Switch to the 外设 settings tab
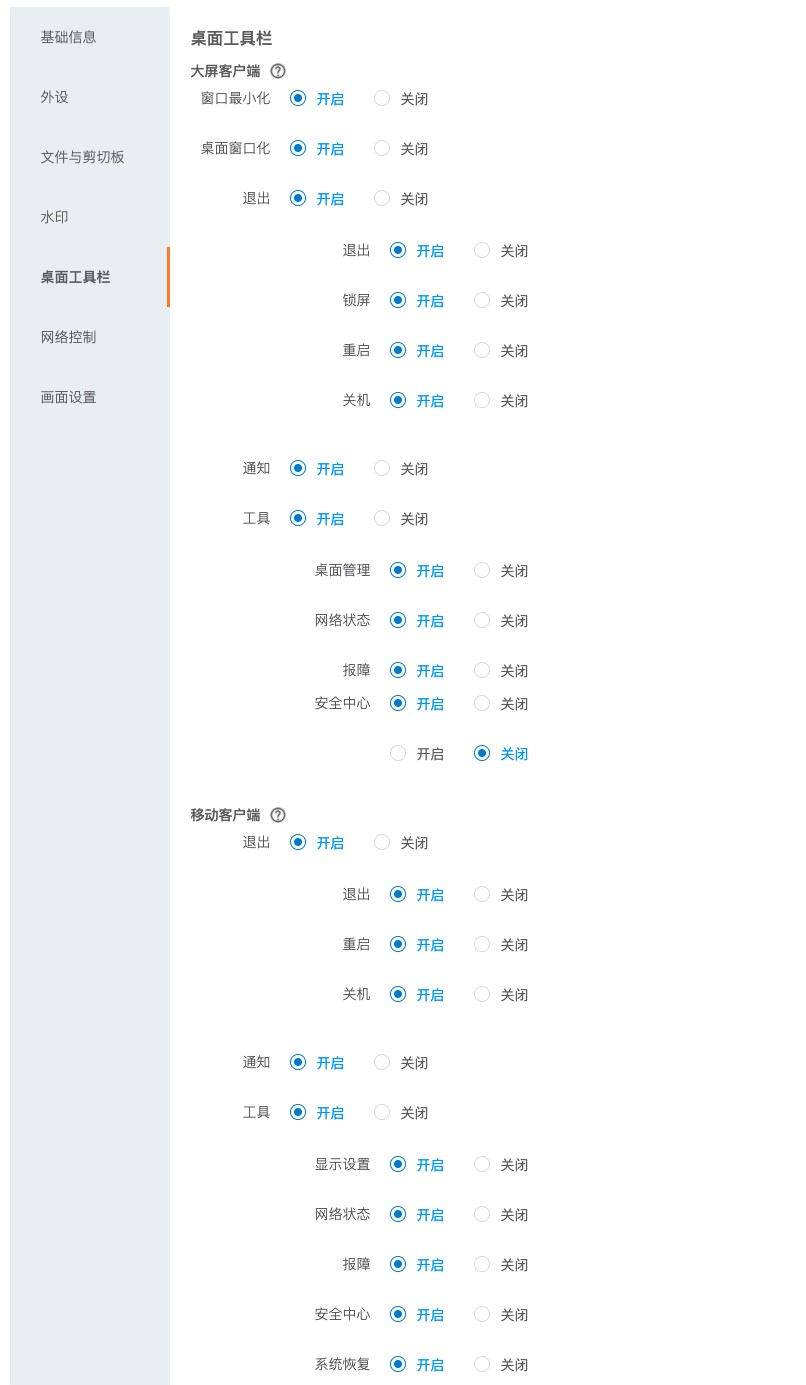Image resolution: width=806 pixels, height=1385 pixels. tap(55, 97)
